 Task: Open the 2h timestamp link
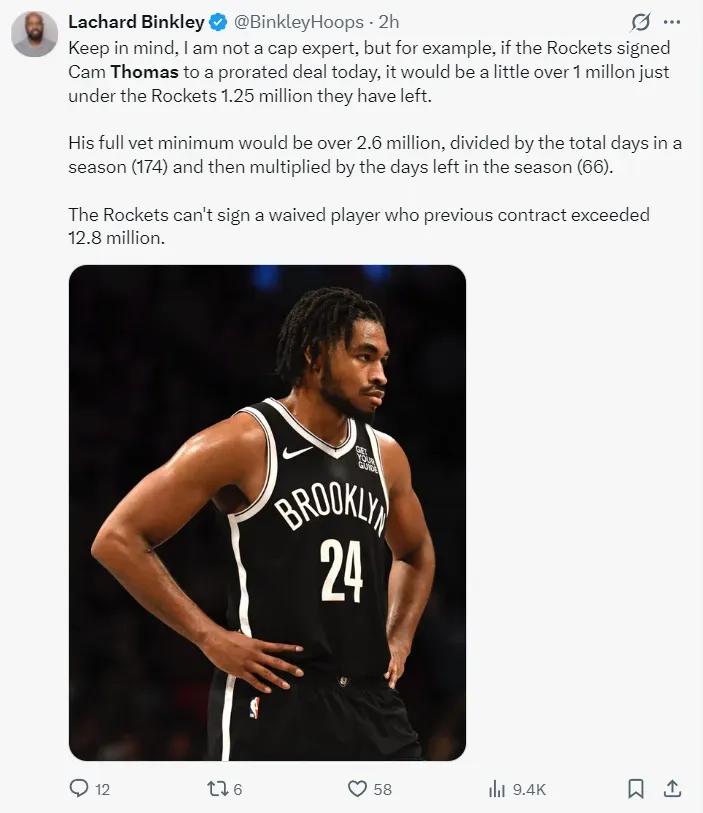(x=389, y=22)
